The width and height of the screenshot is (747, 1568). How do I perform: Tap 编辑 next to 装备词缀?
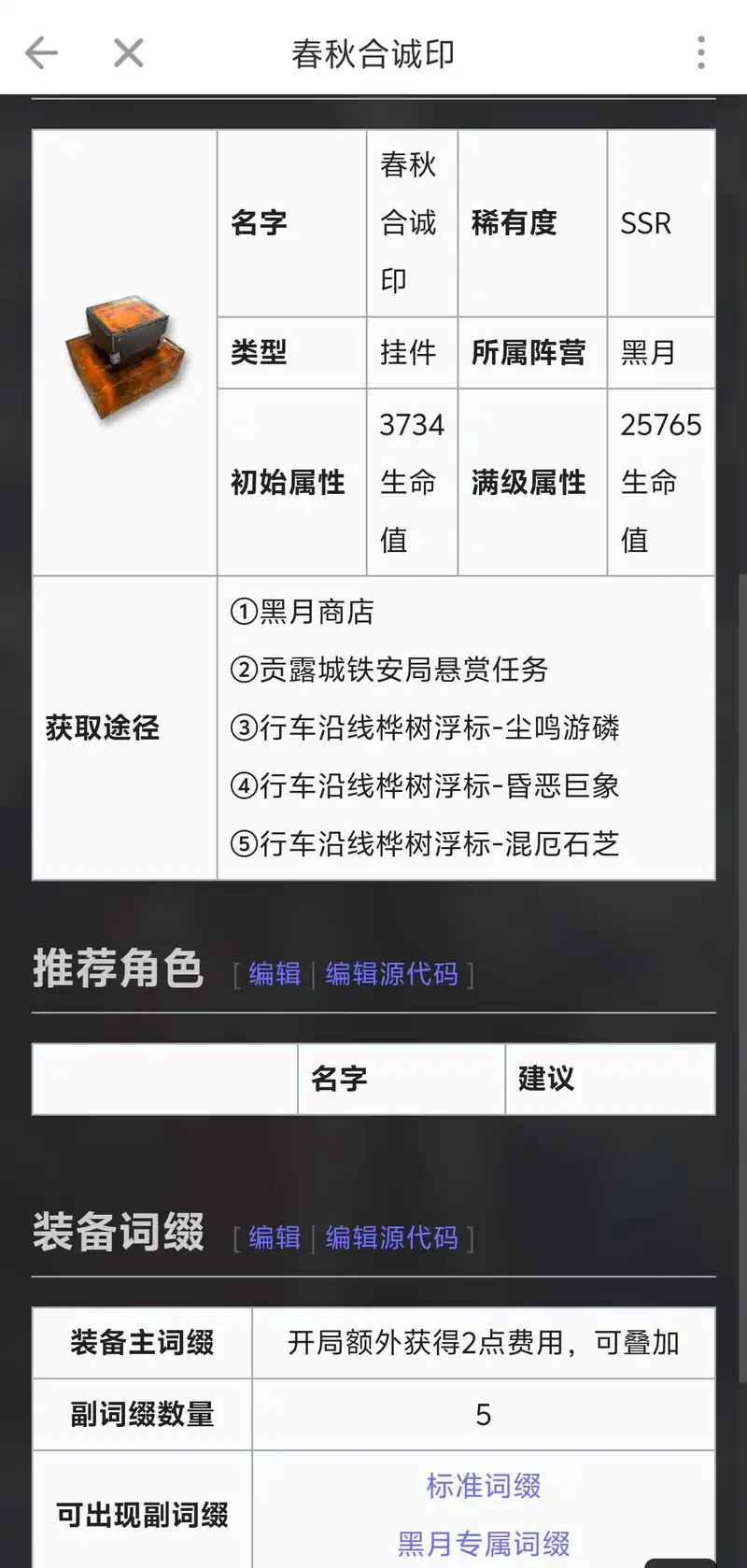[x=275, y=1237]
